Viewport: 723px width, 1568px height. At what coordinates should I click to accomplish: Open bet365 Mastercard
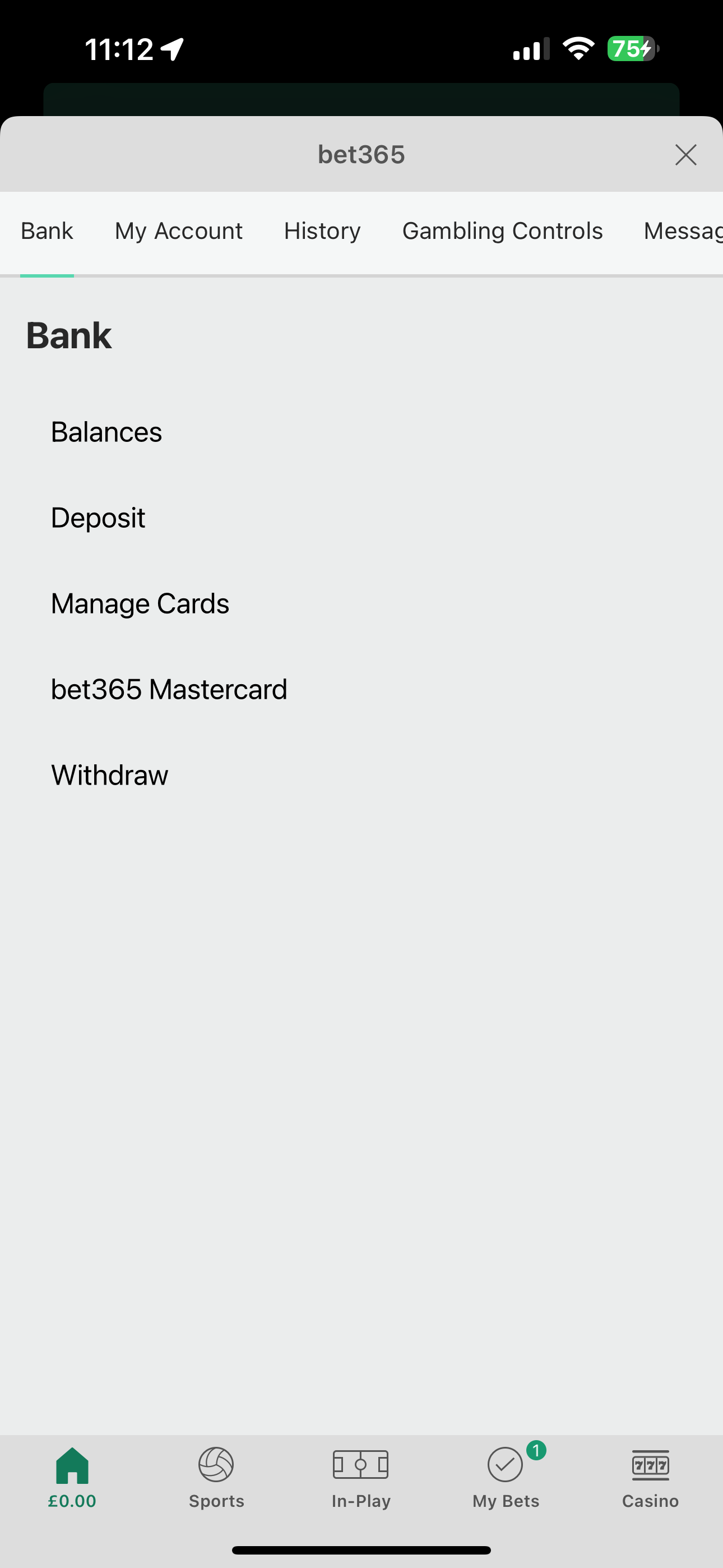pyautogui.click(x=169, y=690)
